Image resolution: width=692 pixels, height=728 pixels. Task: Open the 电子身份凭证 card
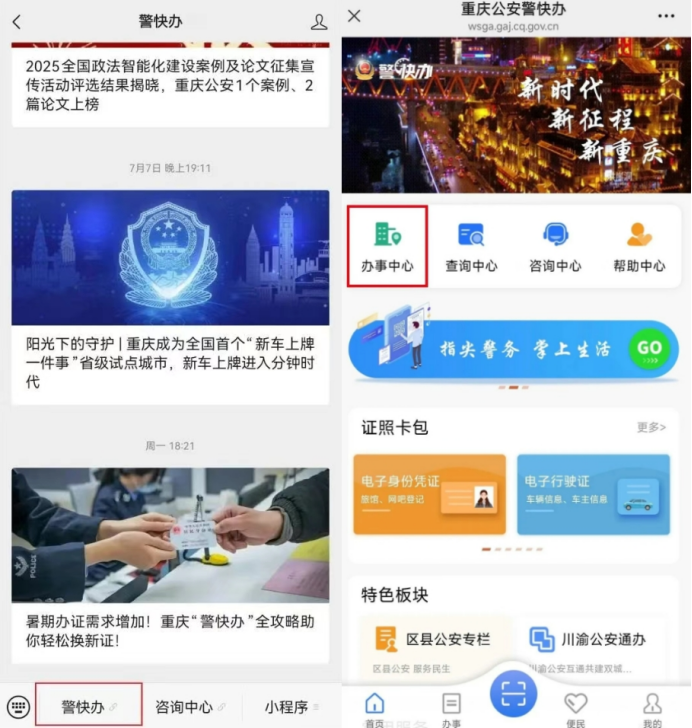click(x=429, y=494)
